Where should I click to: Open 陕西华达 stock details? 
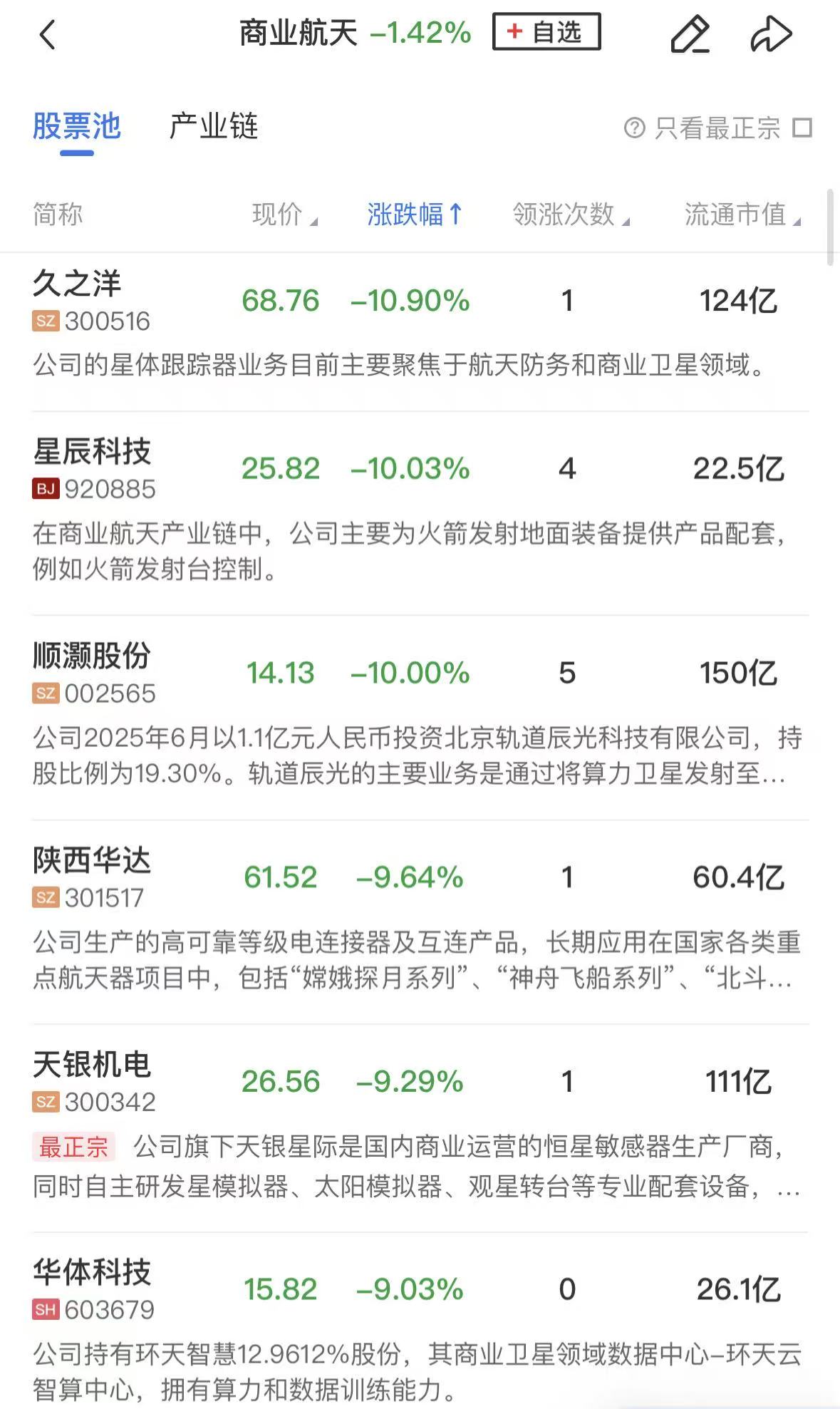[x=91, y=861]
